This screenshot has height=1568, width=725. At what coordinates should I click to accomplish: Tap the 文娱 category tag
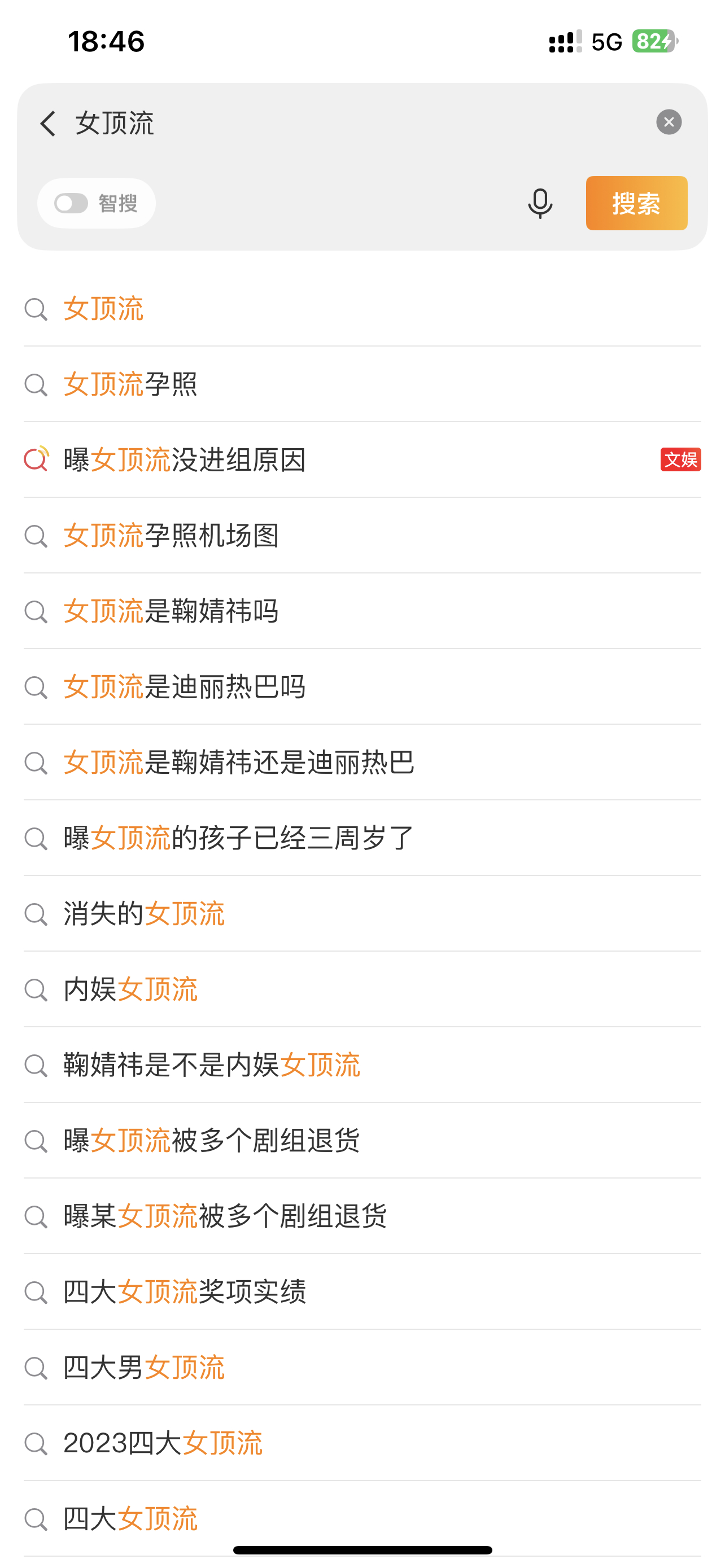(x=680, y=461)
